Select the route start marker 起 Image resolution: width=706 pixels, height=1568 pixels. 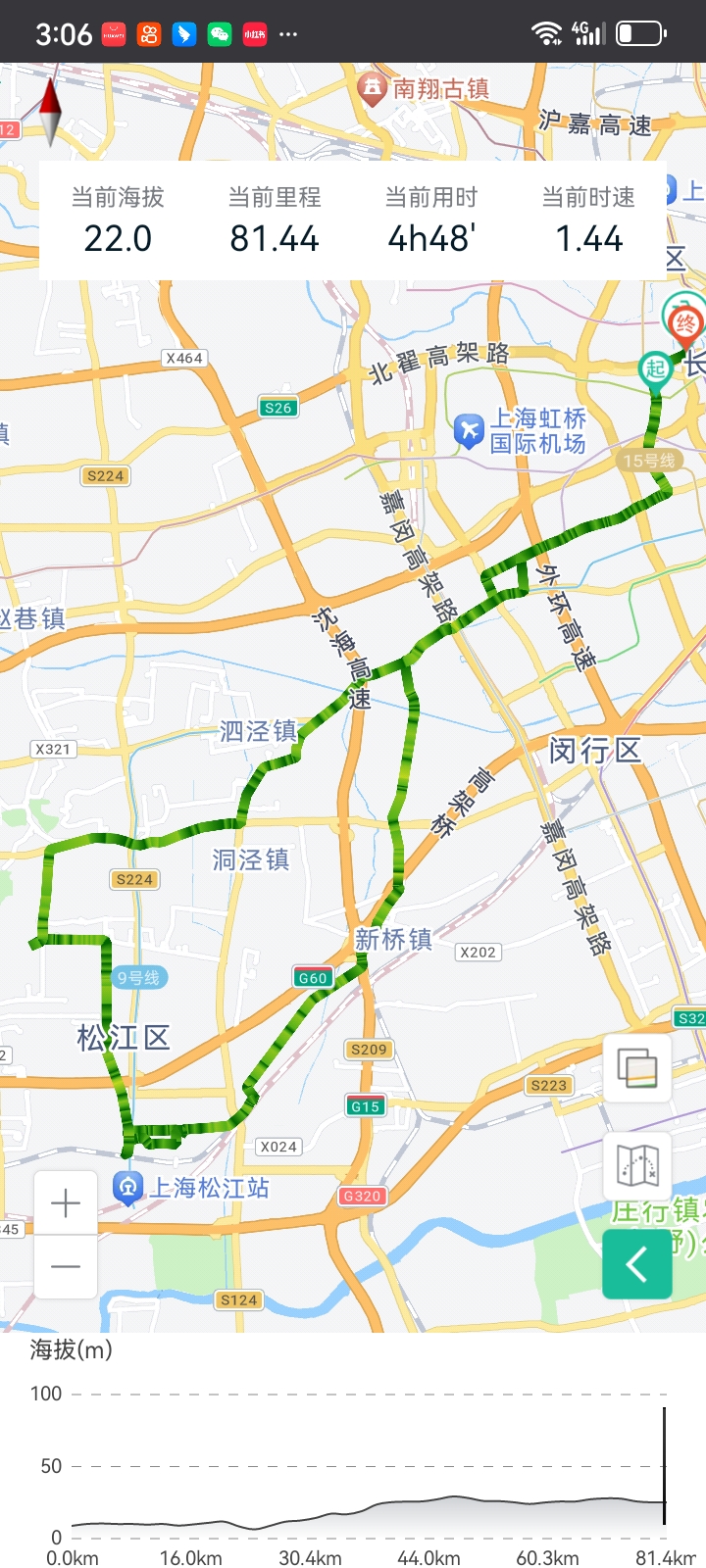[655, 370]
